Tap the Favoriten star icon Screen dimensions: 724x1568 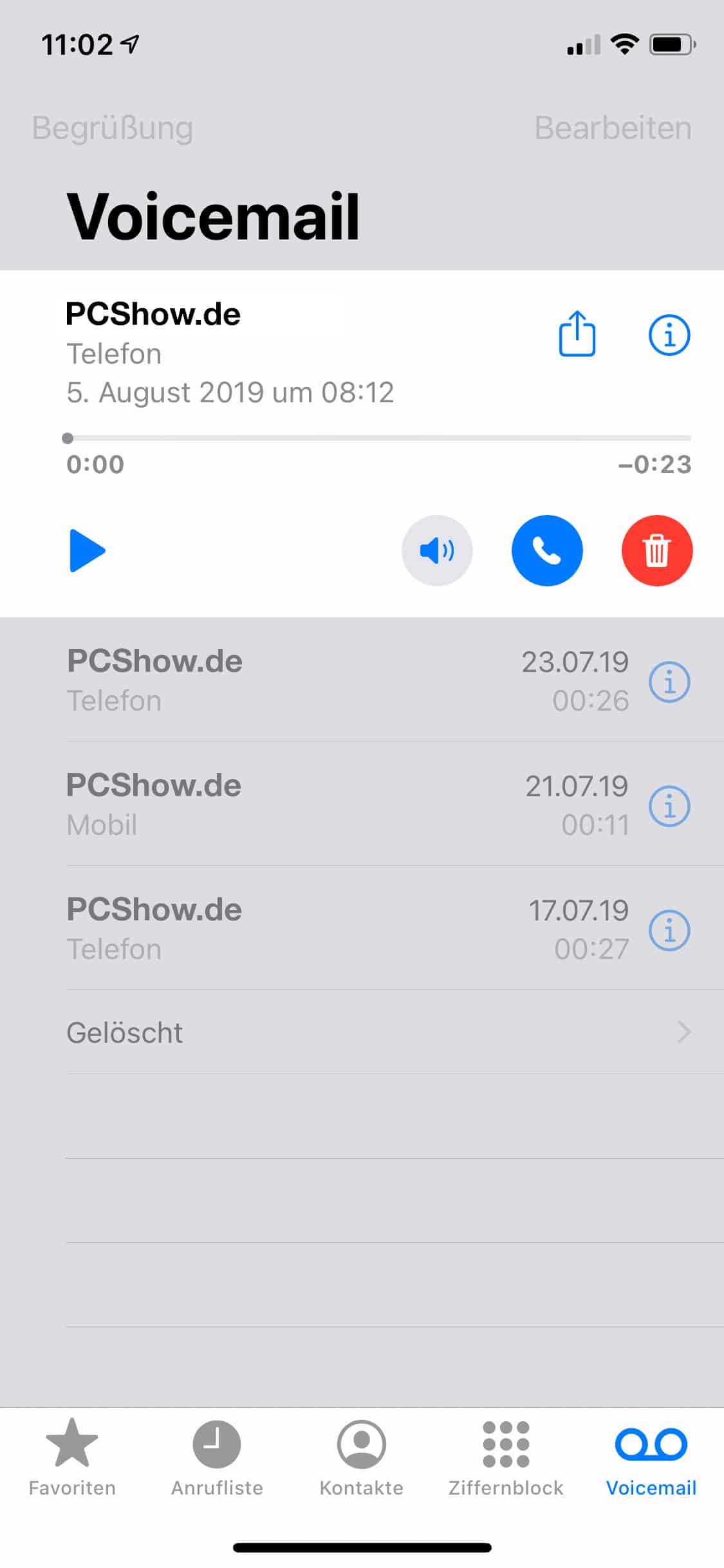click(x=72, y=1445)
